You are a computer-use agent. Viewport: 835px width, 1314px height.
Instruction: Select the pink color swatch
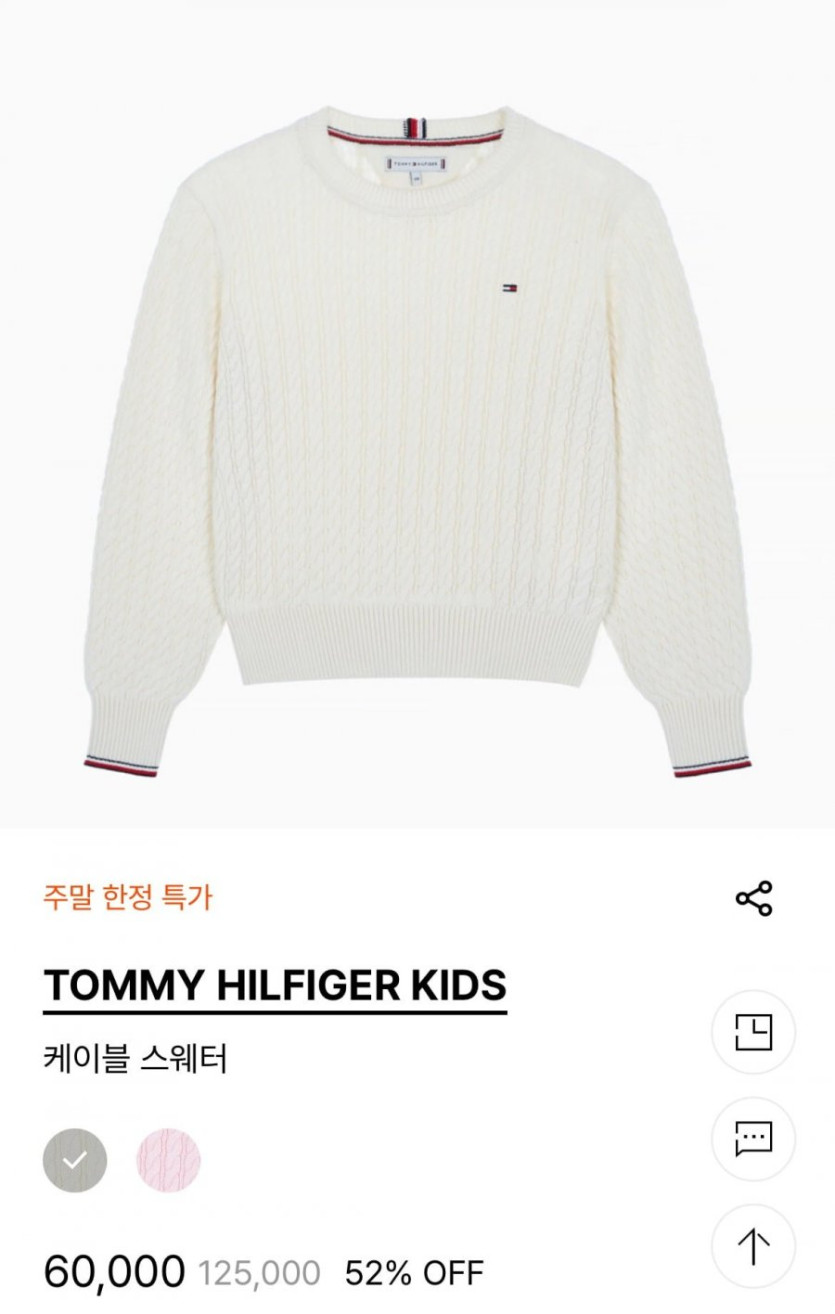pos(168,1160)
